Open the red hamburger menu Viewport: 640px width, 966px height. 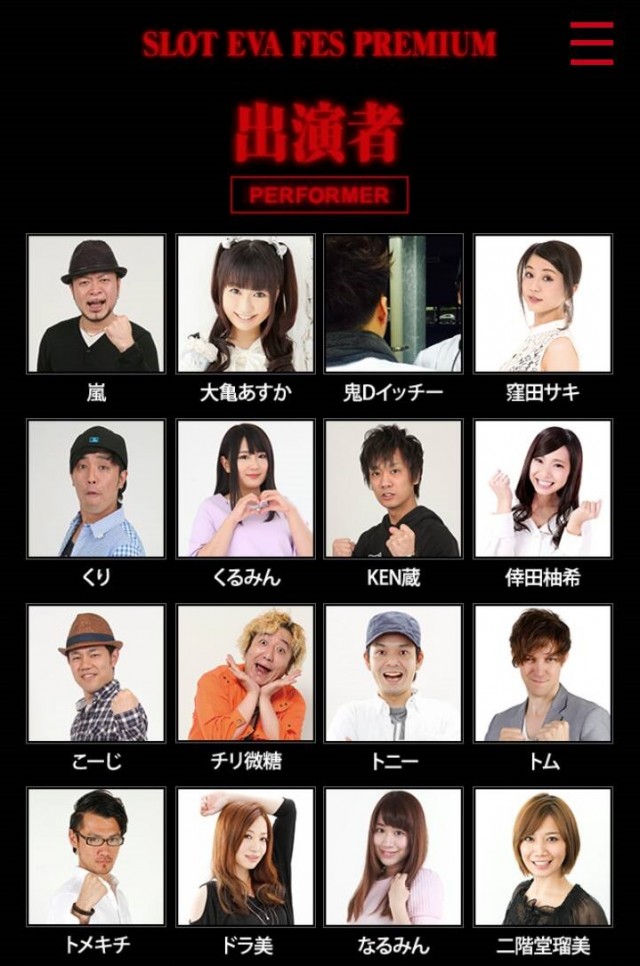click(591, 44)
